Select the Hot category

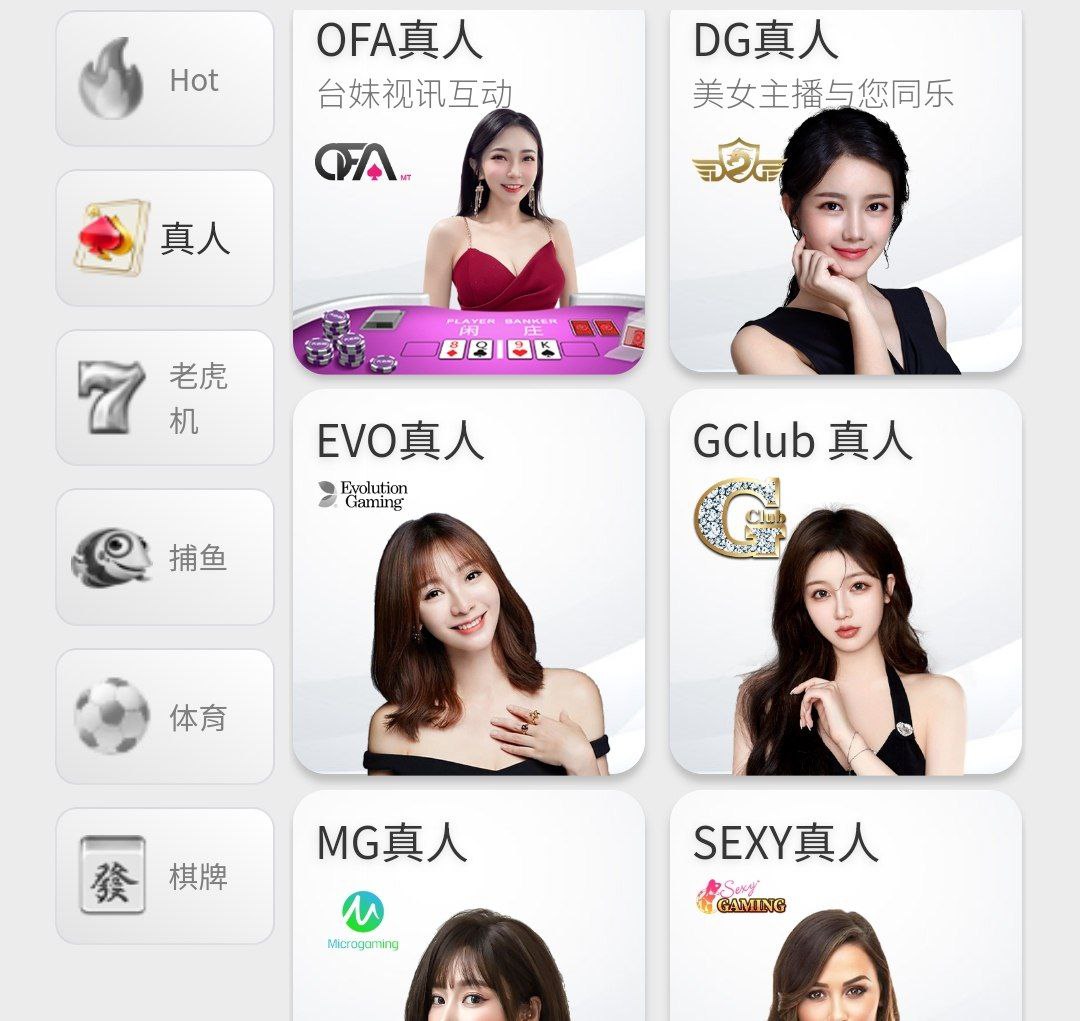[164, 79]
